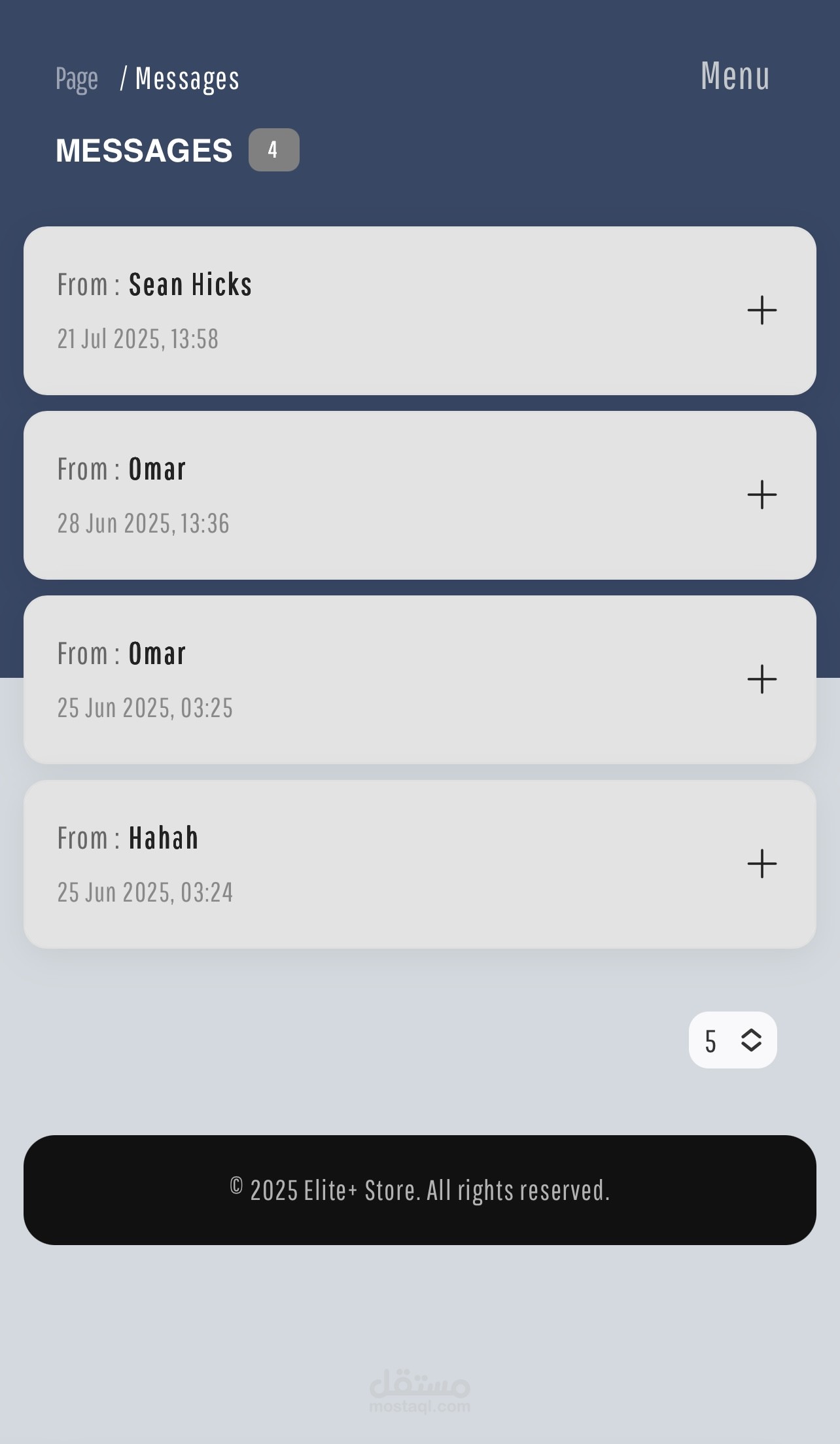The height and width of the screenshot is (1444, 840).
Task: Open the items-per-page dropdown showing 5
Action: (x=733, y=1040)
